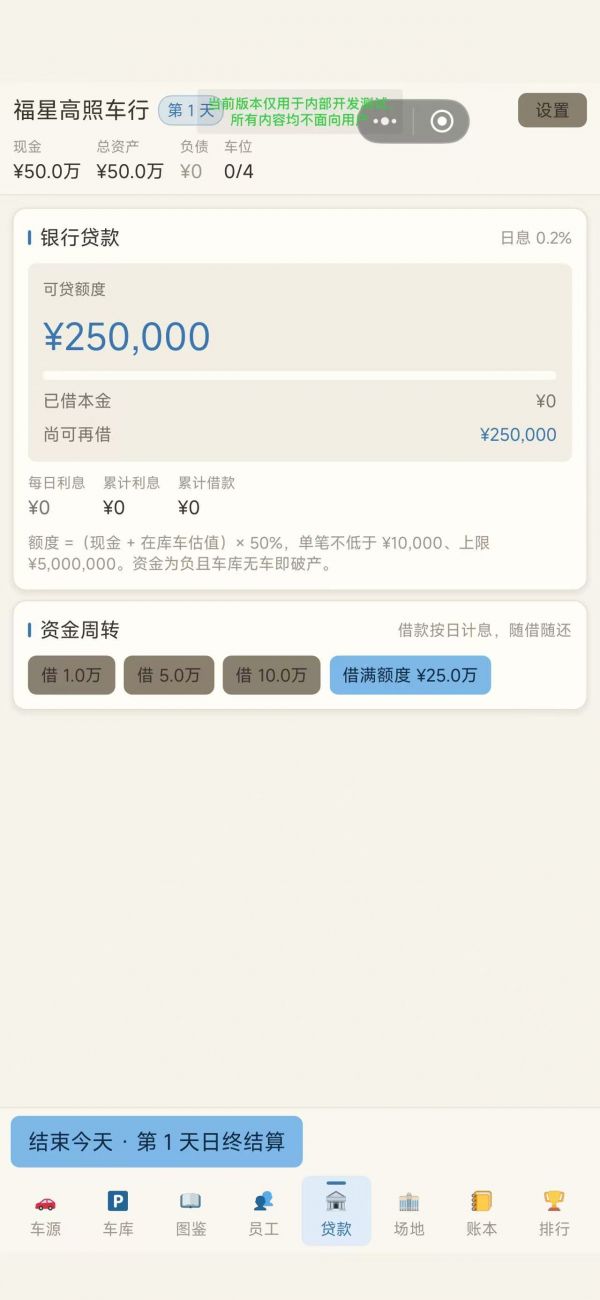End the day with 结束今天 日终结算
This screenshot has width=600, height=1300.
156,1142
